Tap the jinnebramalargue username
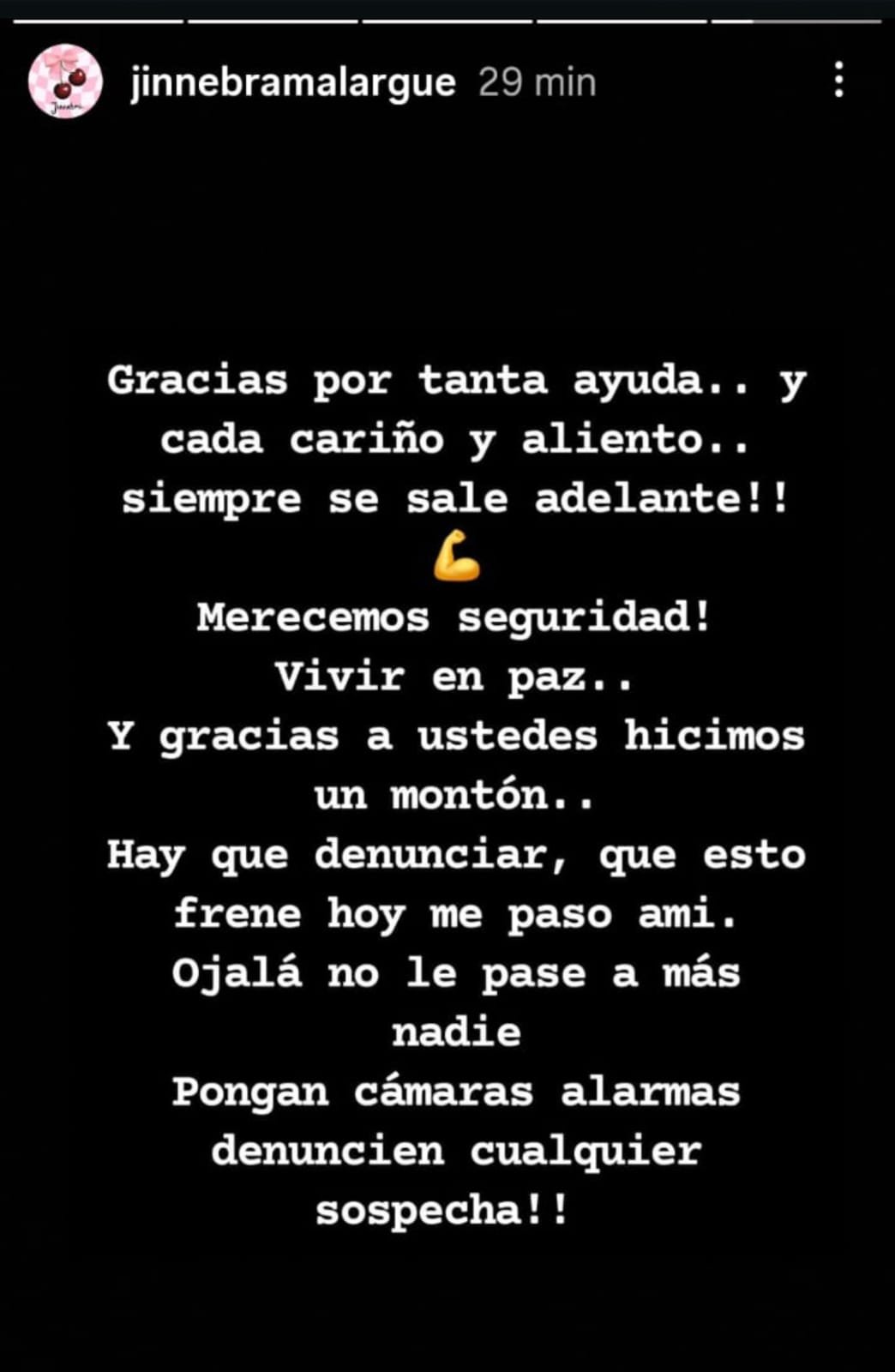 [x=292, y=83]
